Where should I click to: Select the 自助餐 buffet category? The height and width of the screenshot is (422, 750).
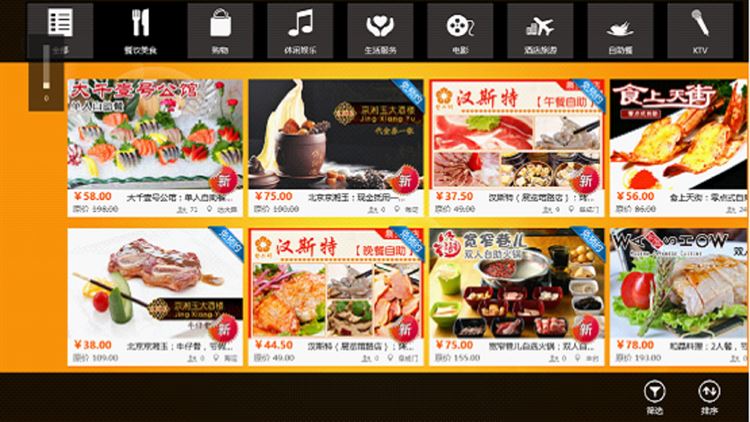(x=620, y=30)
